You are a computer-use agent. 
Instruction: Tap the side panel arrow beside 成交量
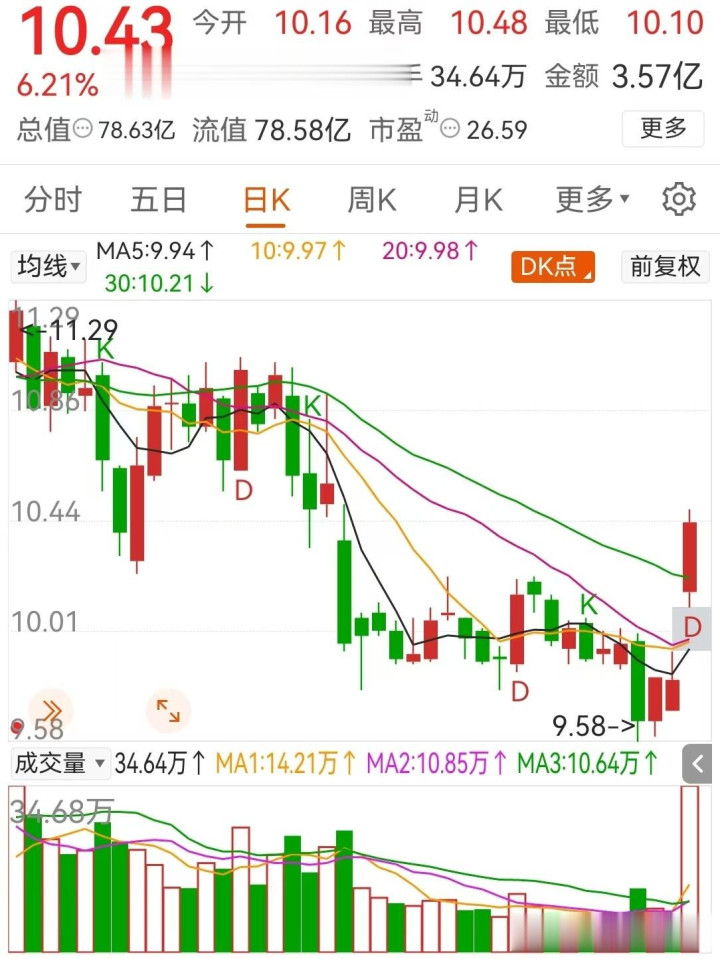click(701, 765)
